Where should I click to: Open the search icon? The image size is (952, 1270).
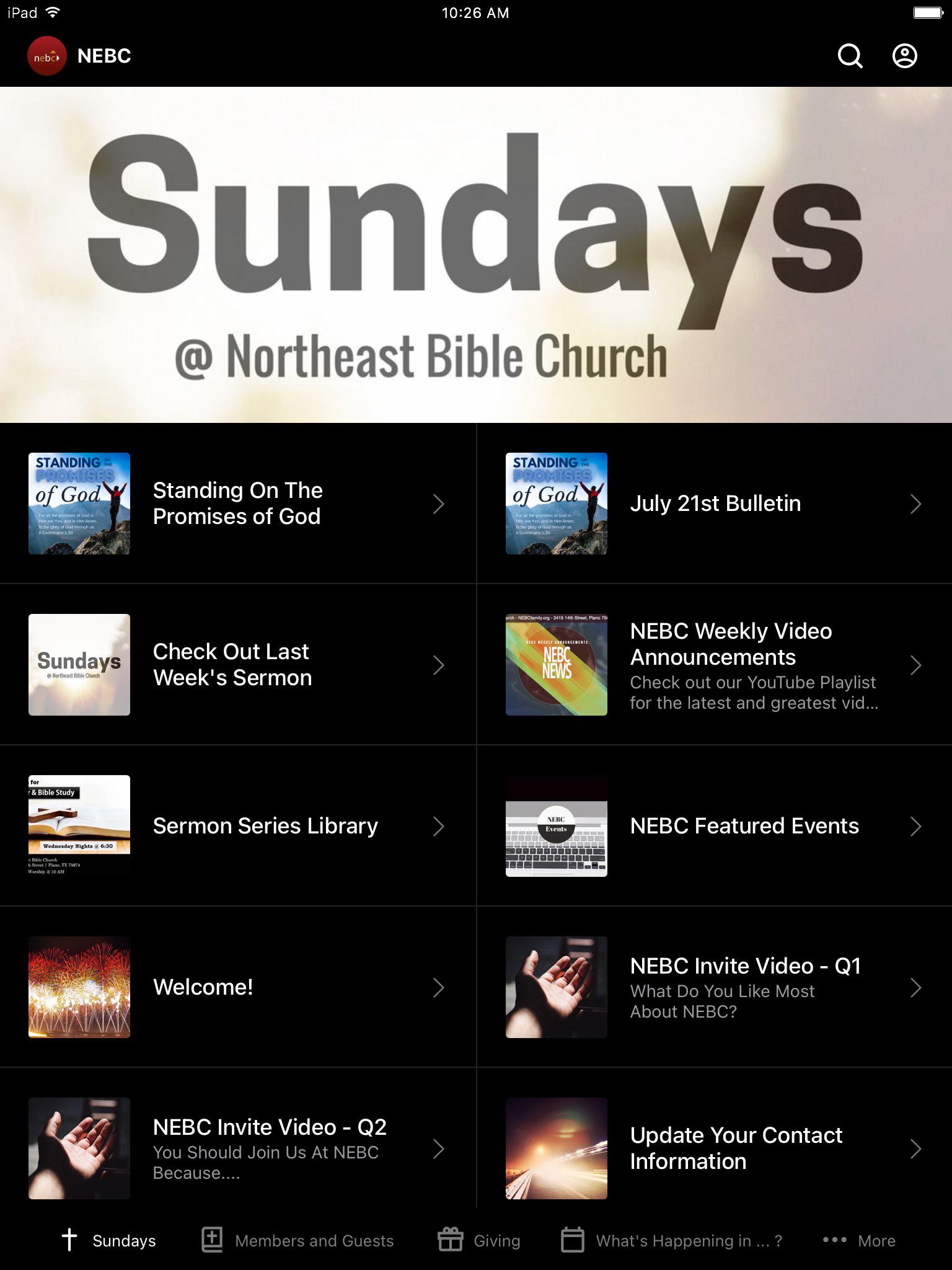(x=850, y=56)
